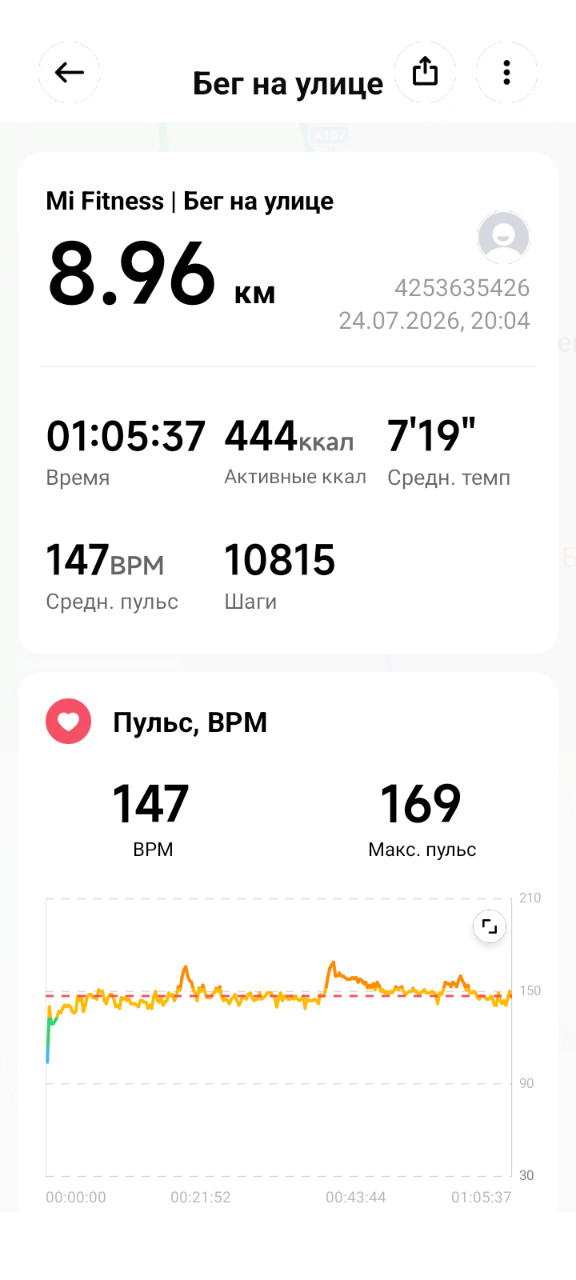Go back using the top-left arrow
Image resolution: width=576 pixels, height=1280 pixels.
tap(69, 72)
